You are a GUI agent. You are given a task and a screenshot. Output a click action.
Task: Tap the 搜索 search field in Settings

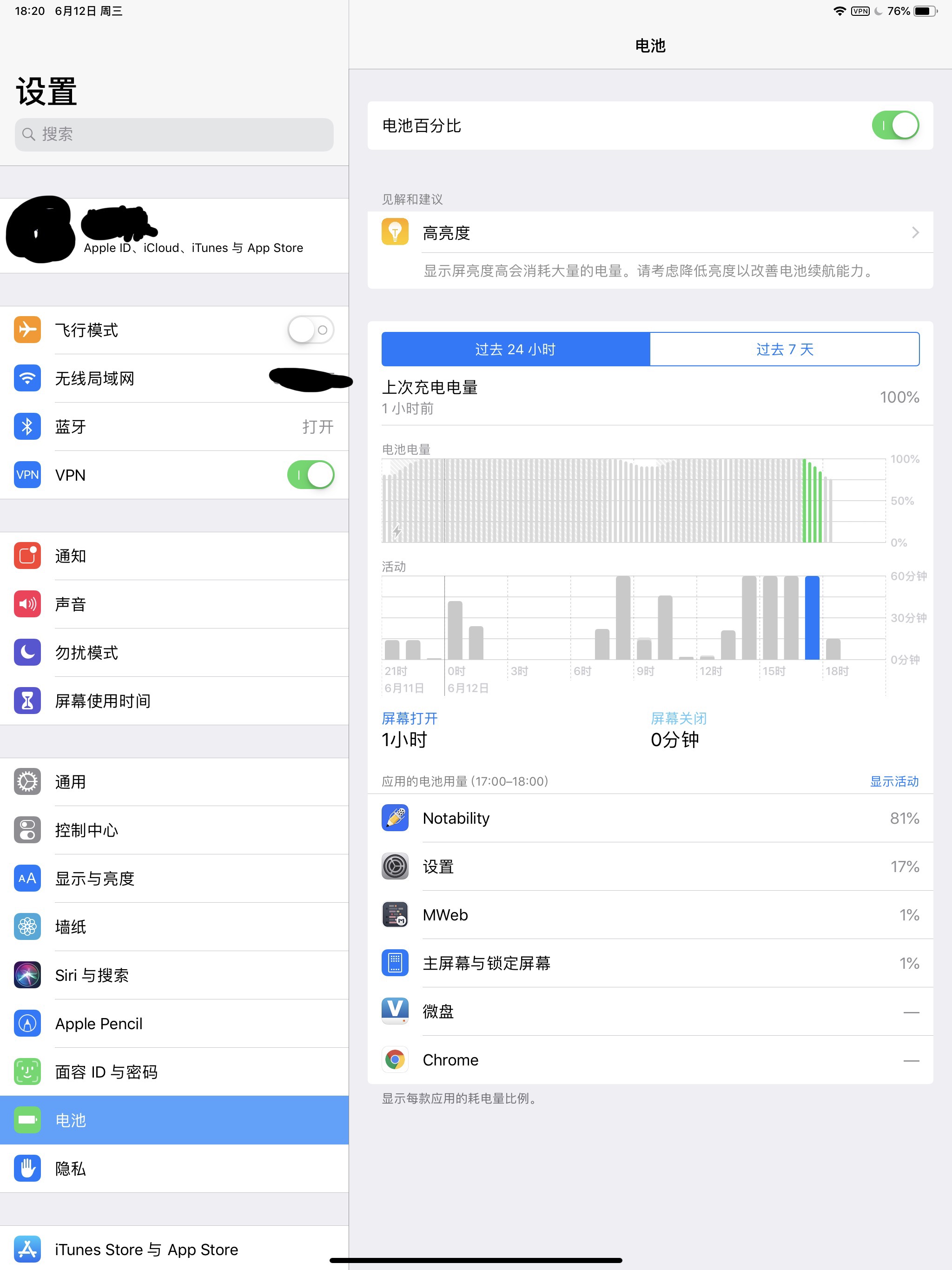pyautogui.click(x=174, y=134)
